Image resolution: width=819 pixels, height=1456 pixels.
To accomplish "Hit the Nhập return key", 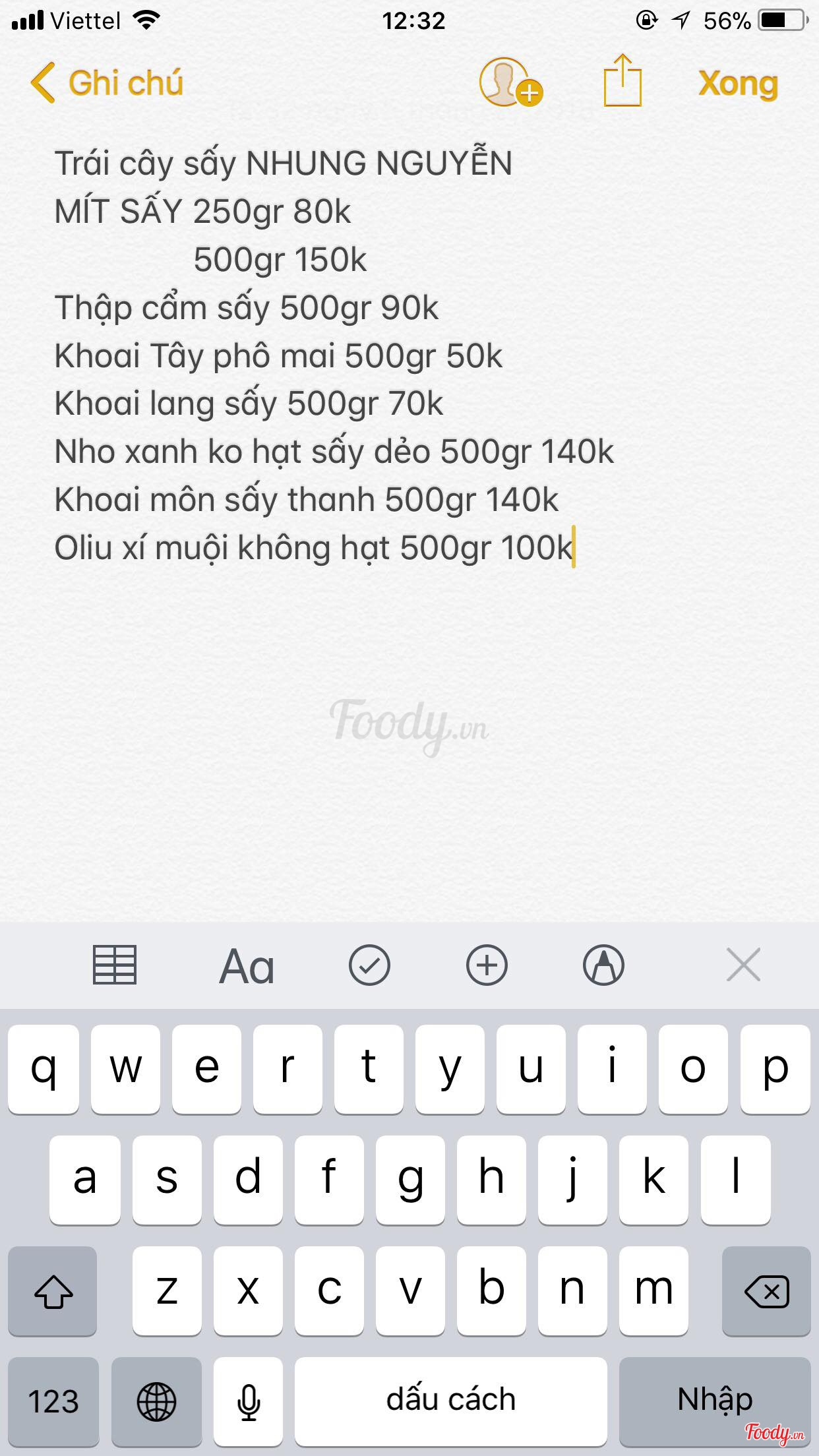I will [x=715, y=1401].
